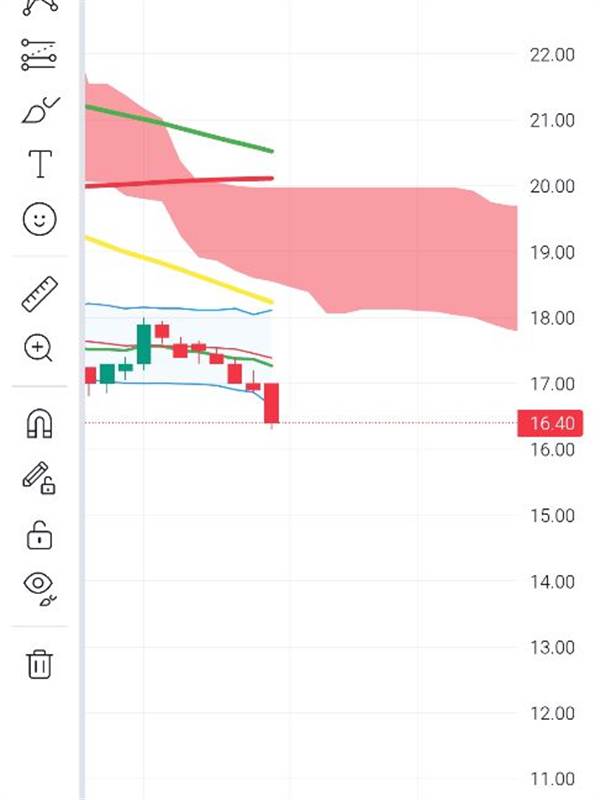Lock all drawing tools
600x800 pixels.
(x=39, y=534)
